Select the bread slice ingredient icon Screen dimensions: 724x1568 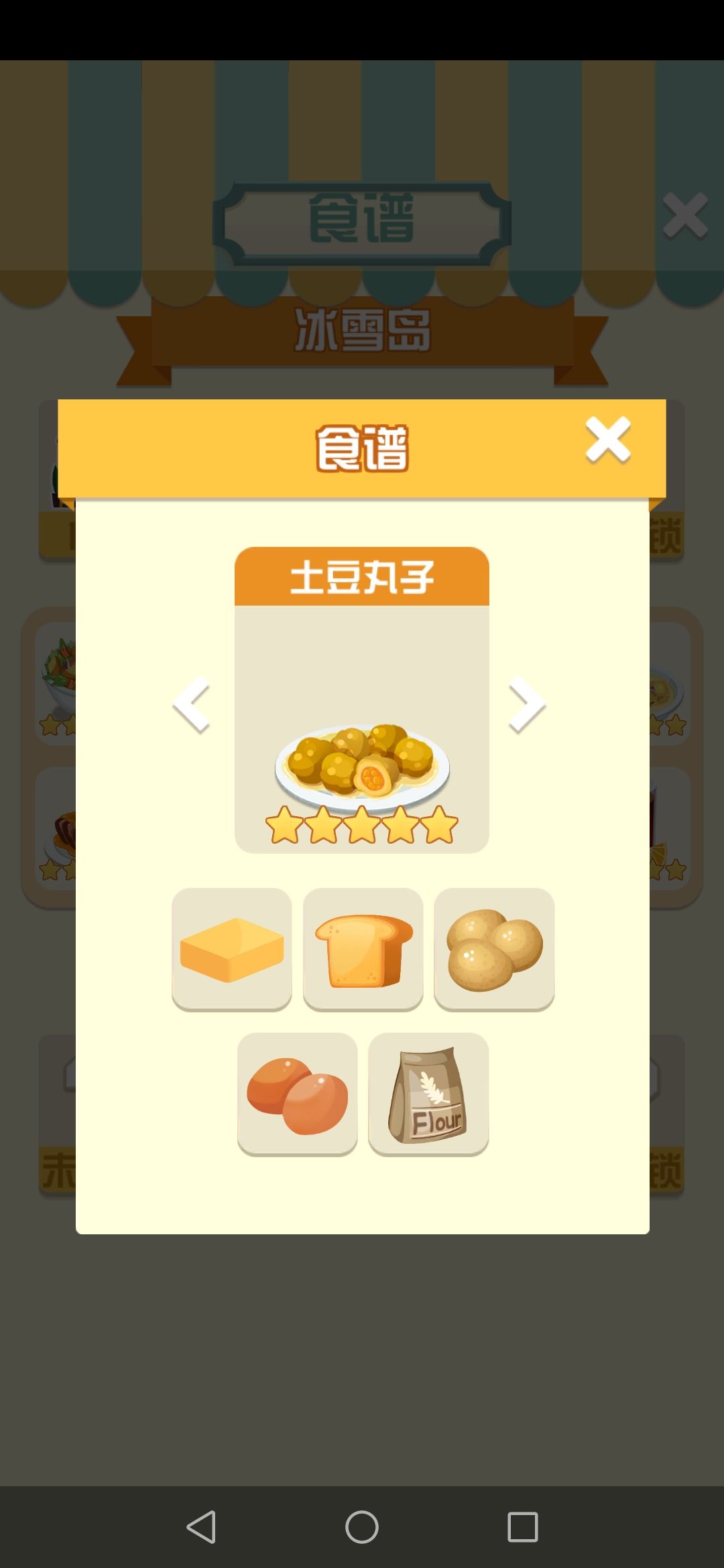click(x=362, y=950)
